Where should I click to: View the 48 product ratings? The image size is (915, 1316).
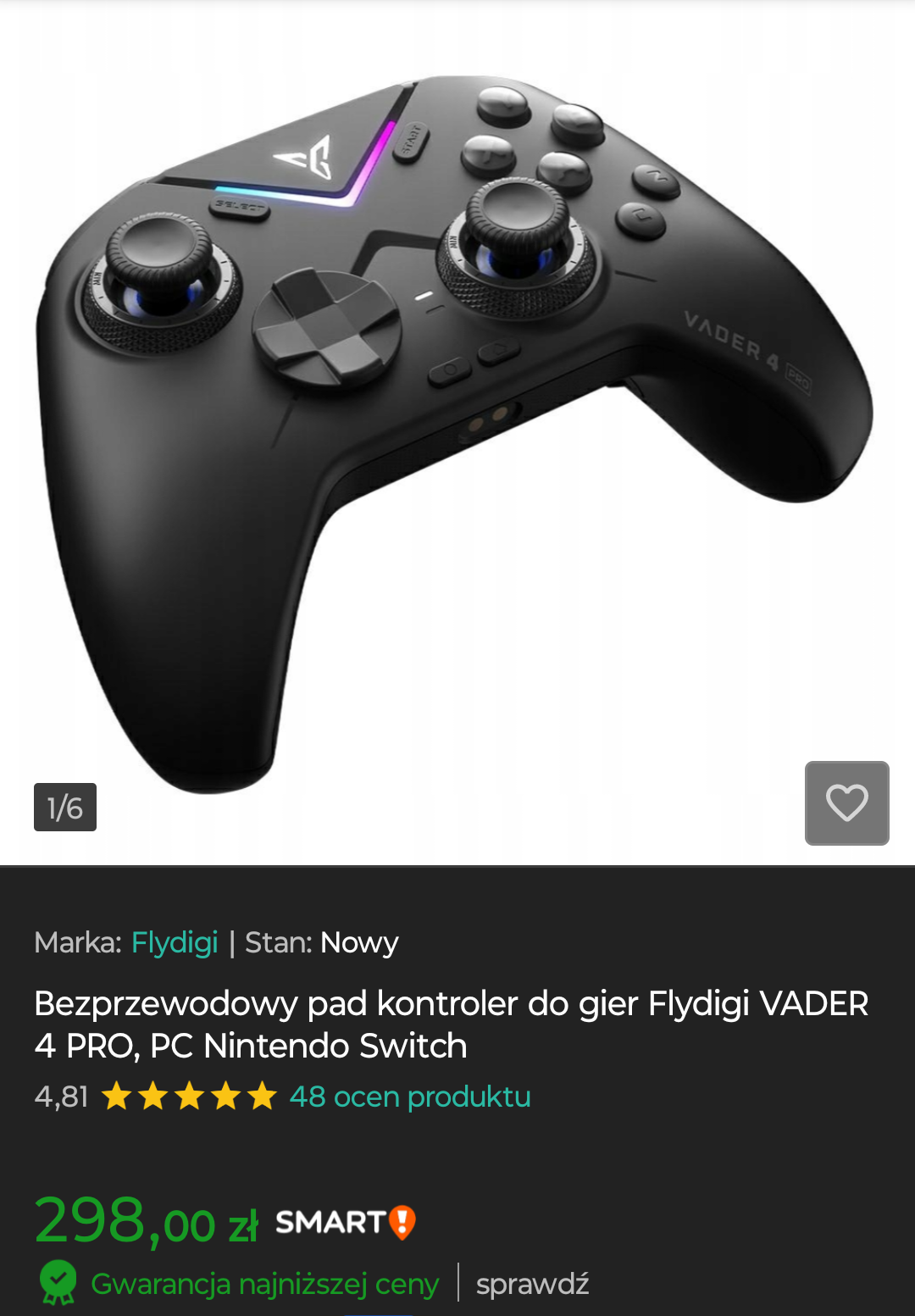(x=410, y=1097)
